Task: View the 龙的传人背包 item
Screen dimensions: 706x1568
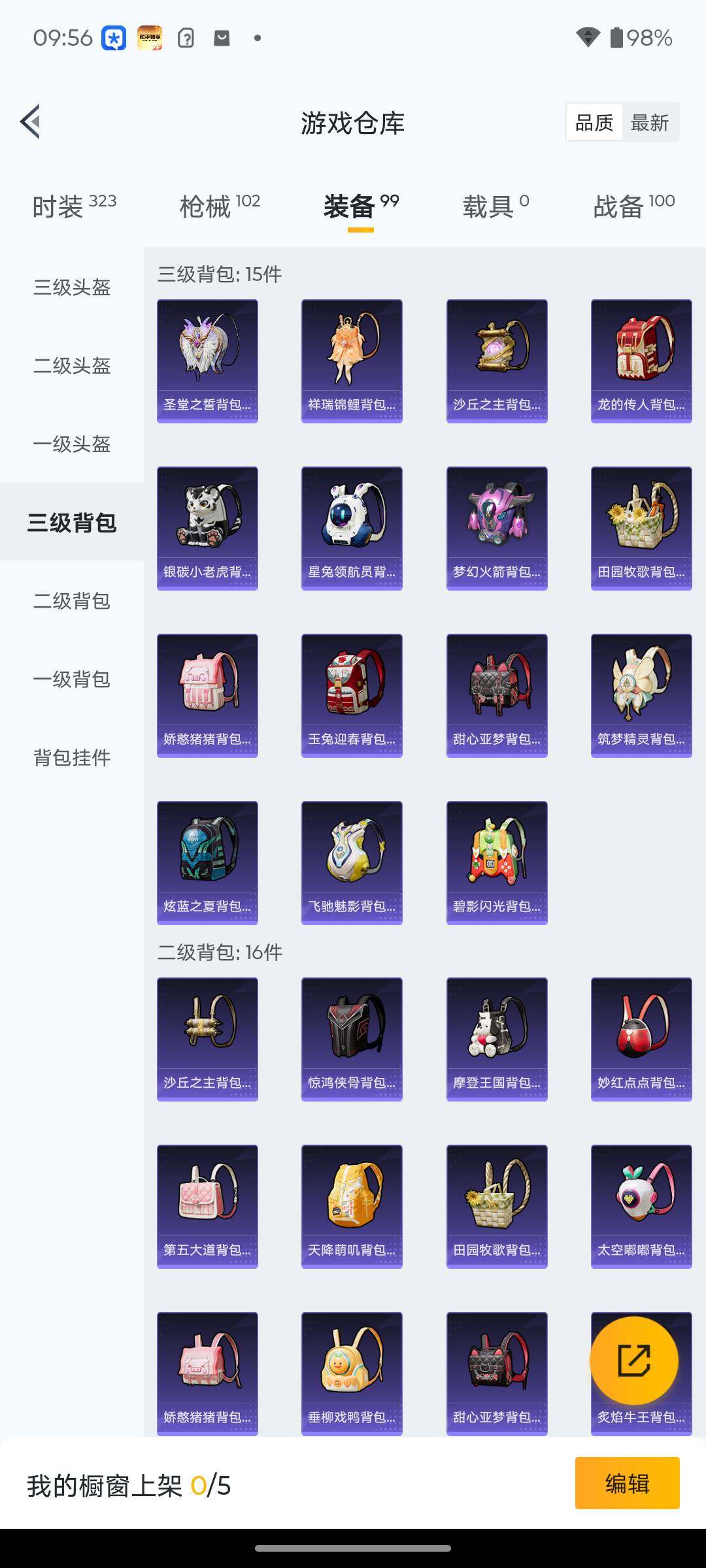Action: 641,361
